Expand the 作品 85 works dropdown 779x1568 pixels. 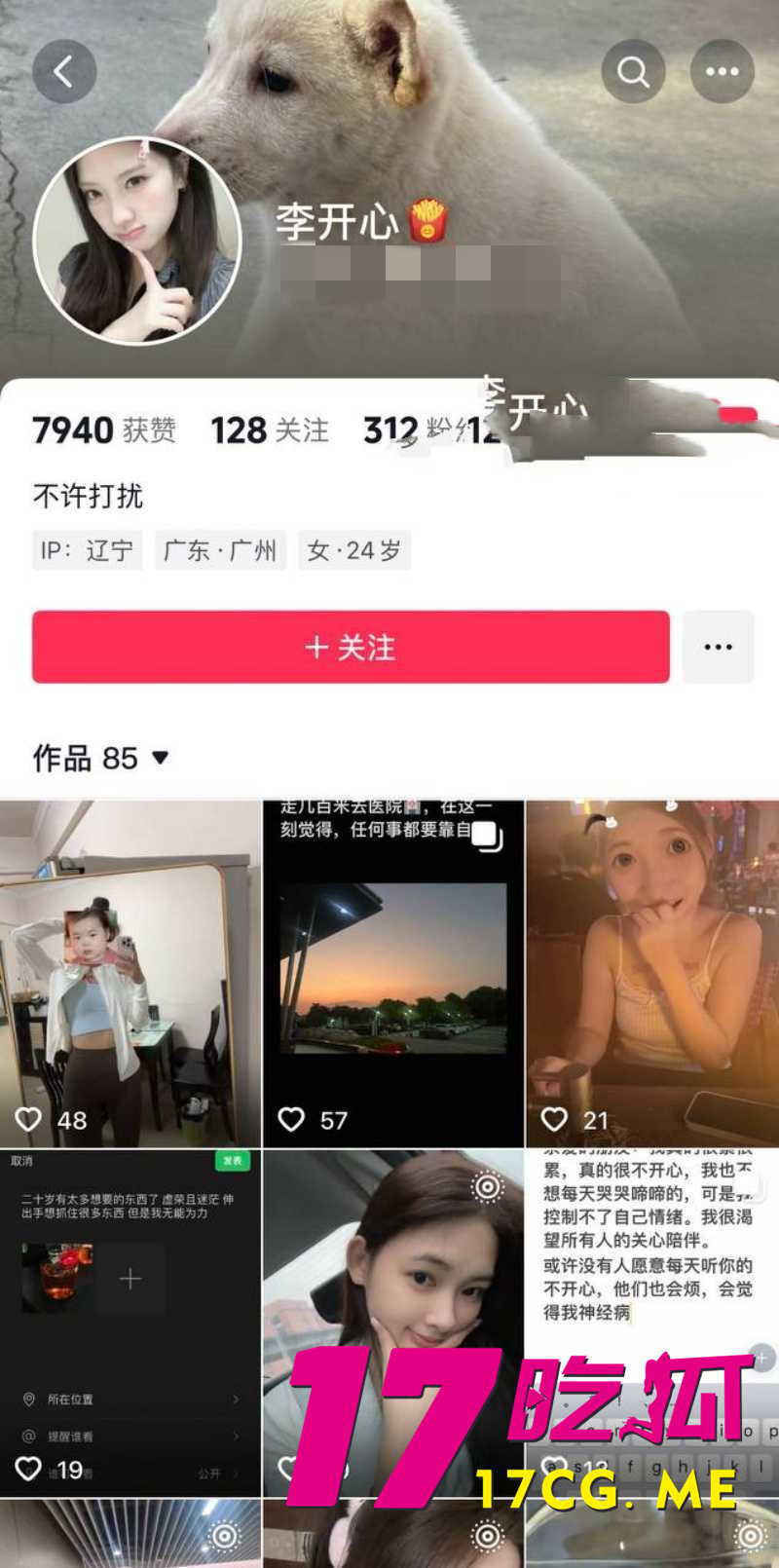coord(159,758)
